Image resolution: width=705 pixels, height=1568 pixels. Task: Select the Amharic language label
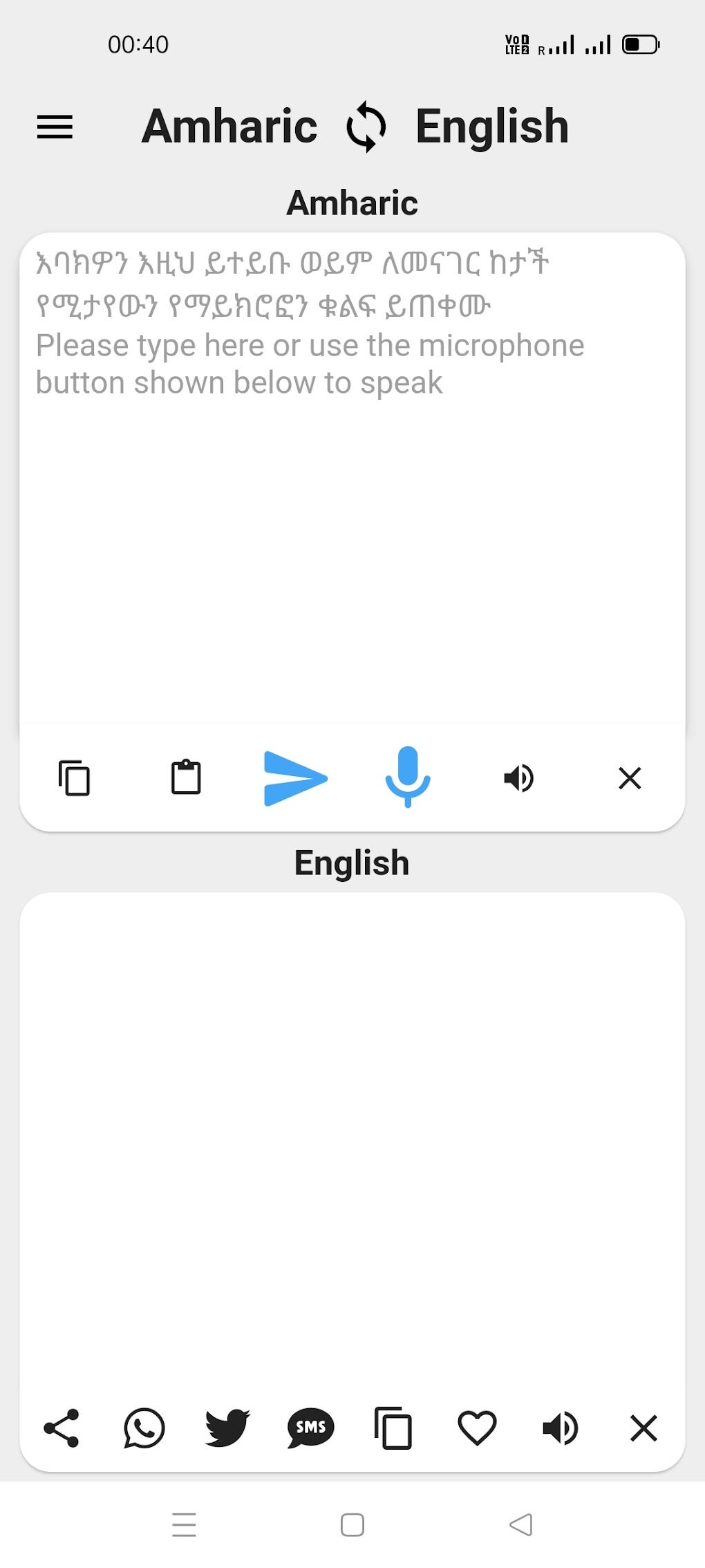[x=230, y=127]
